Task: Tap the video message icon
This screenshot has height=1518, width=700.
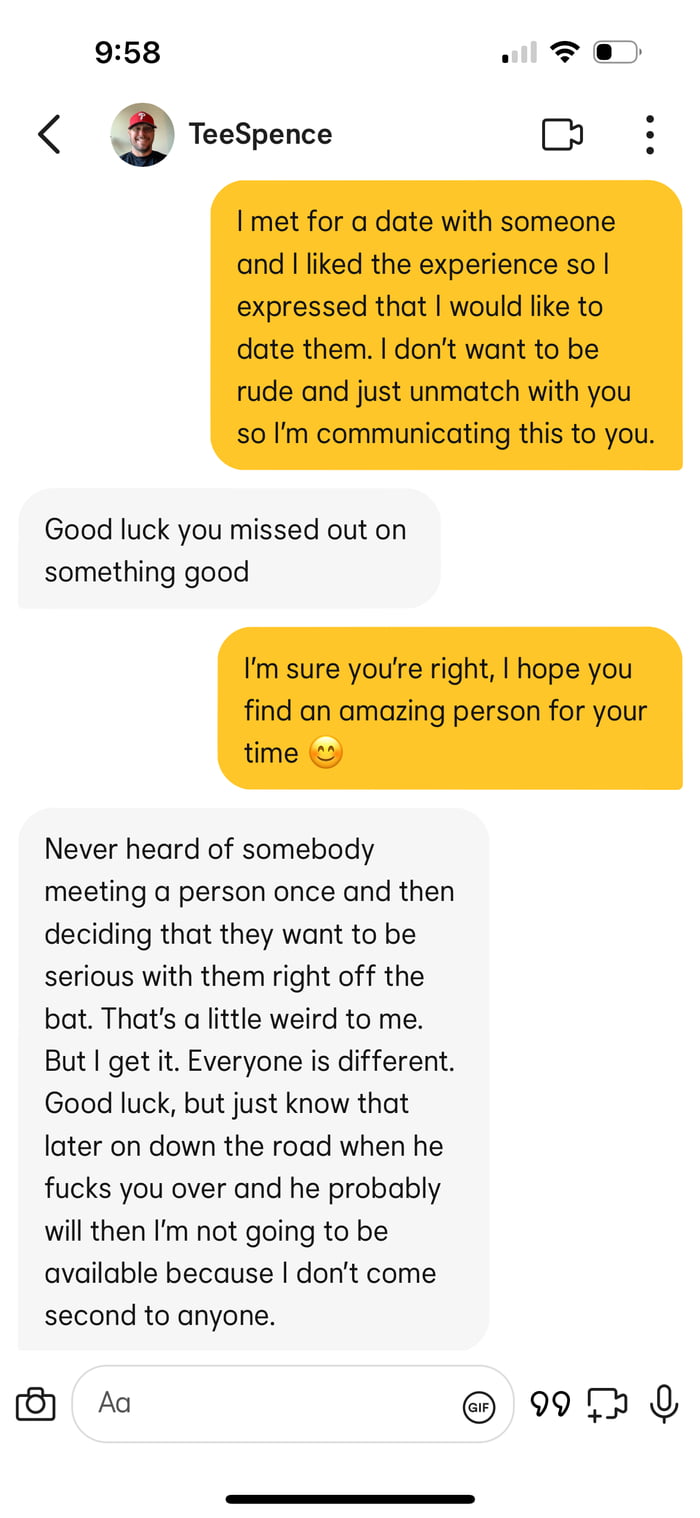Action: tap(607, 1404)
